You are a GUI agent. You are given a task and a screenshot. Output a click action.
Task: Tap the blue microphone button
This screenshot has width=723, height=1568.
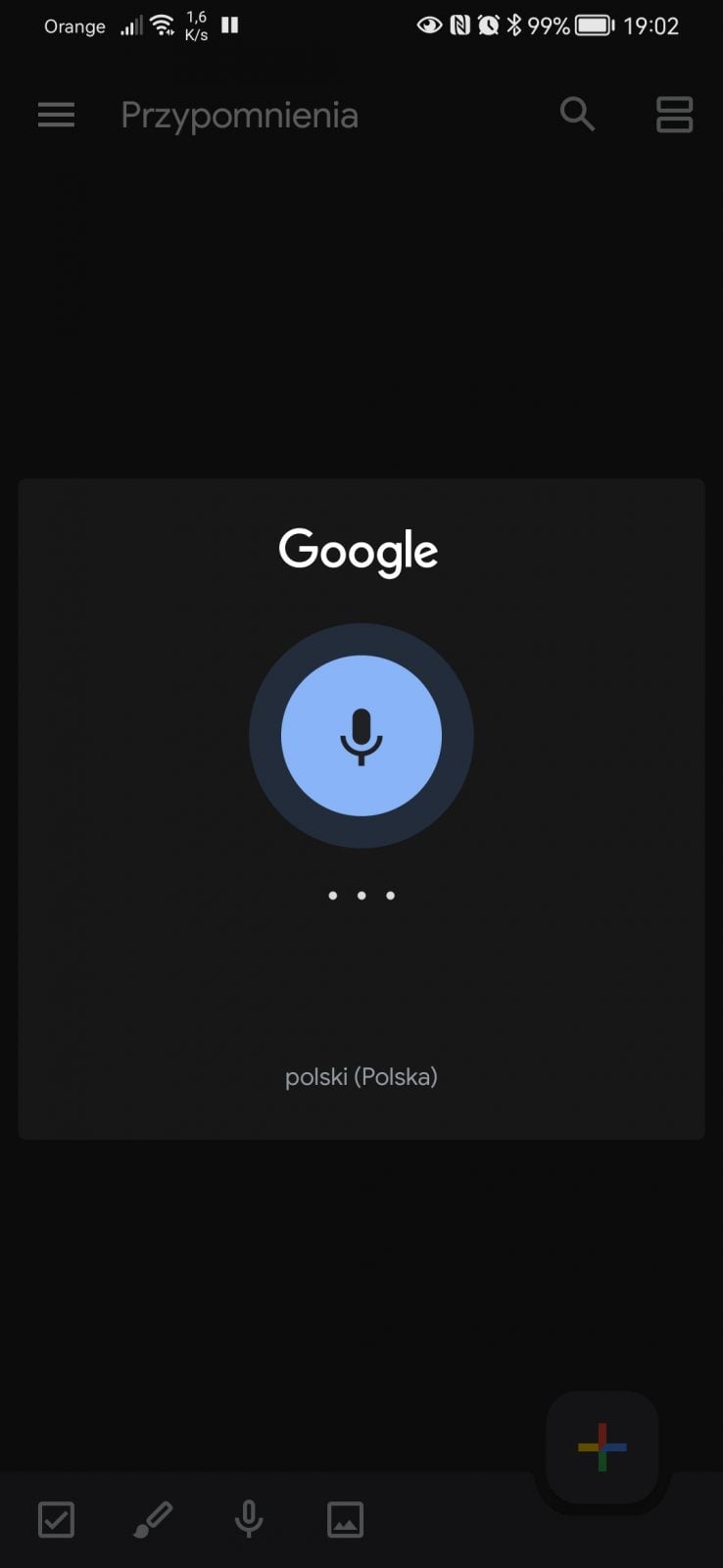(x=361, y=736)
